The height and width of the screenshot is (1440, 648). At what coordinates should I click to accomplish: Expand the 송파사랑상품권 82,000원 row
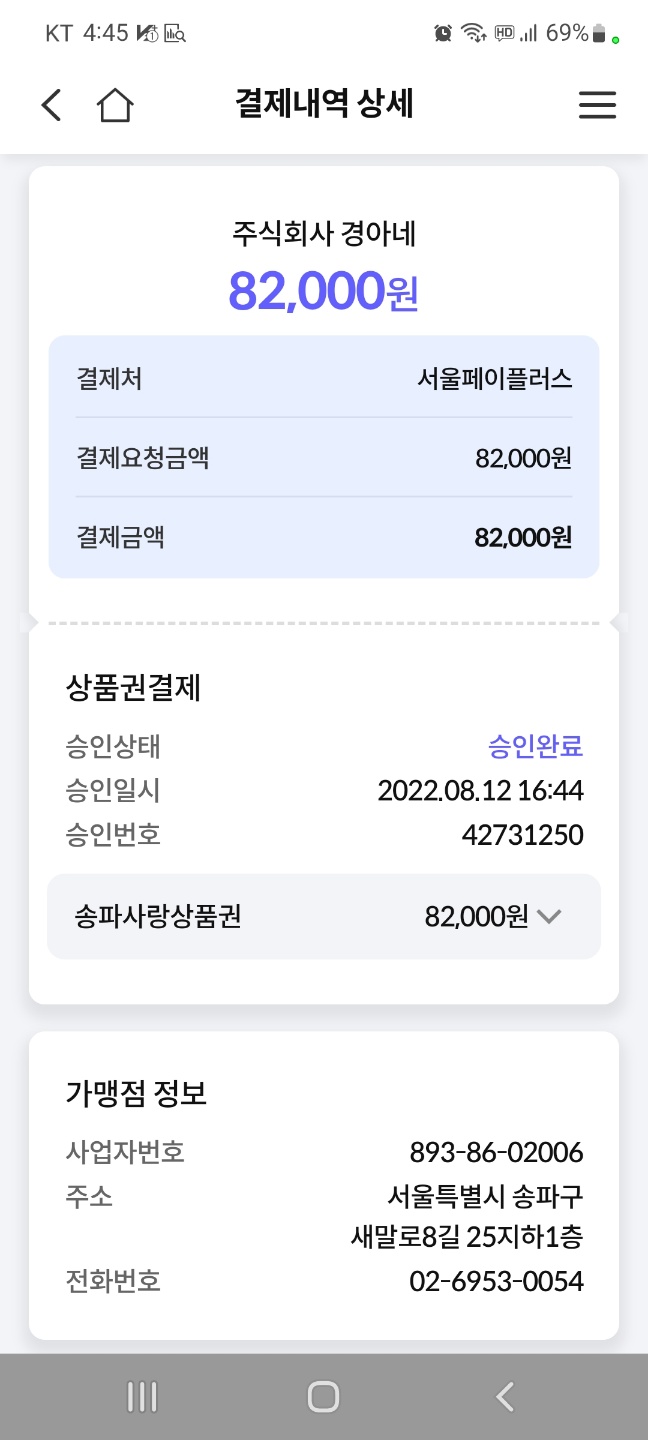pos(324,917)
